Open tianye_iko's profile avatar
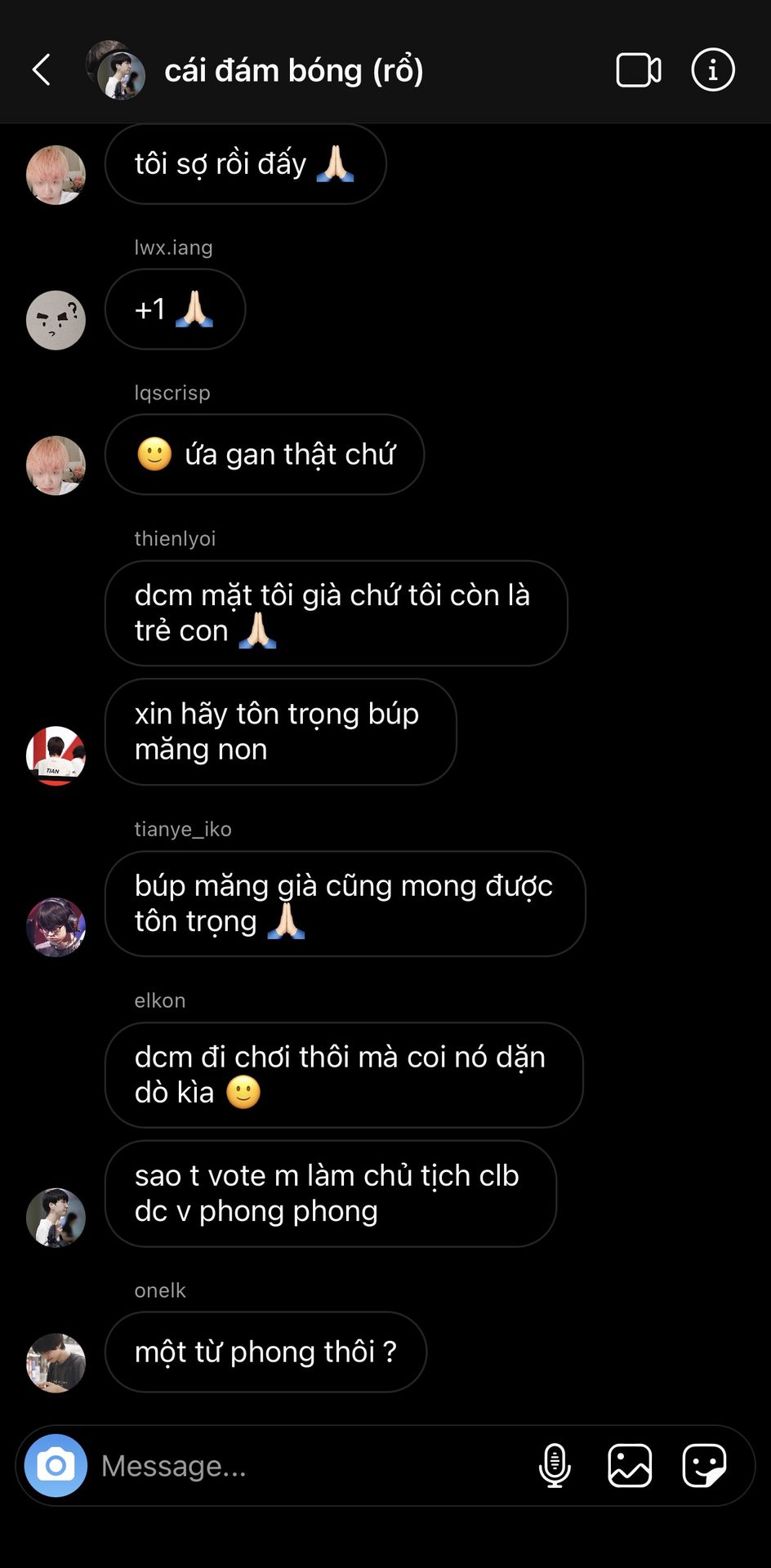Image resolution: width=771 pixels, height=1568 pixels. click(x=56, y=927)
